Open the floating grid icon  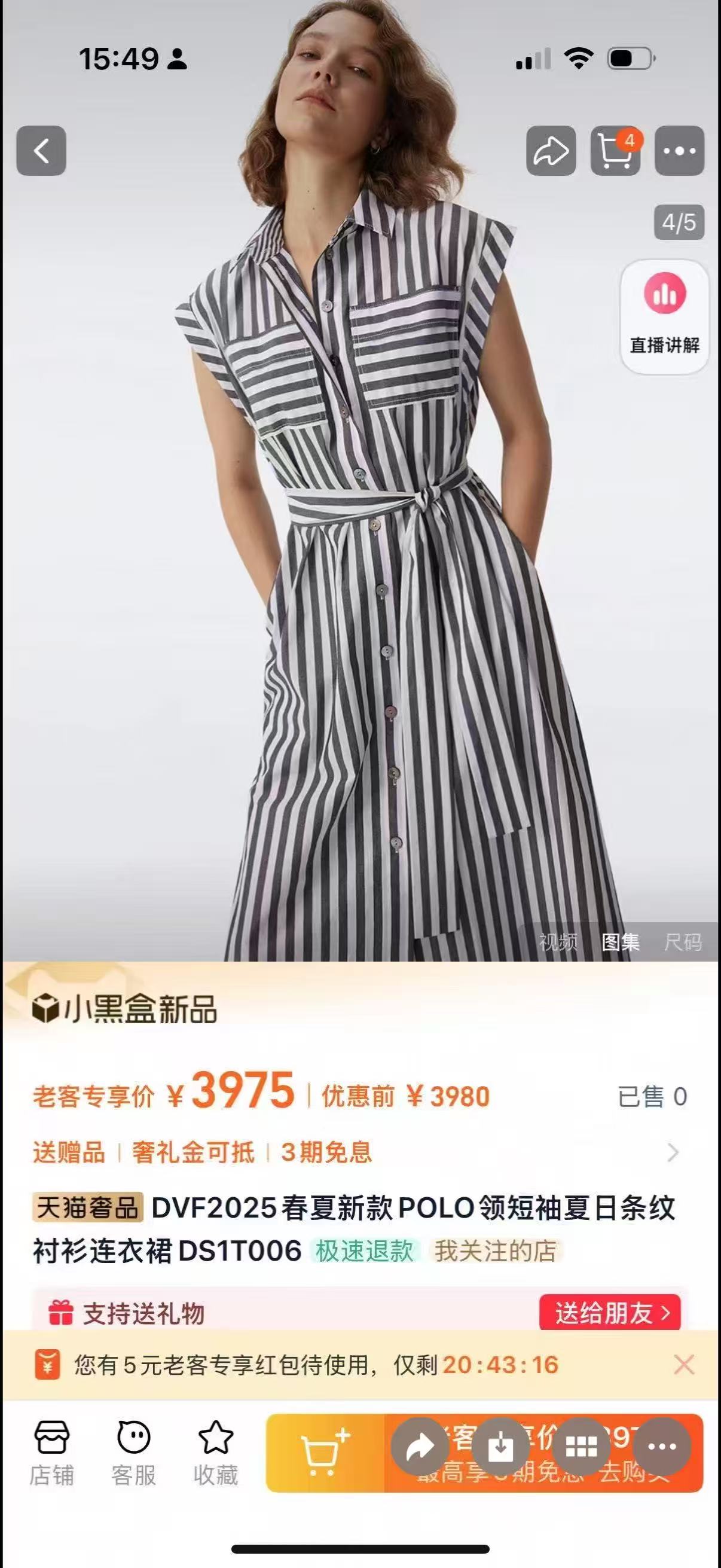[581, 1447]
